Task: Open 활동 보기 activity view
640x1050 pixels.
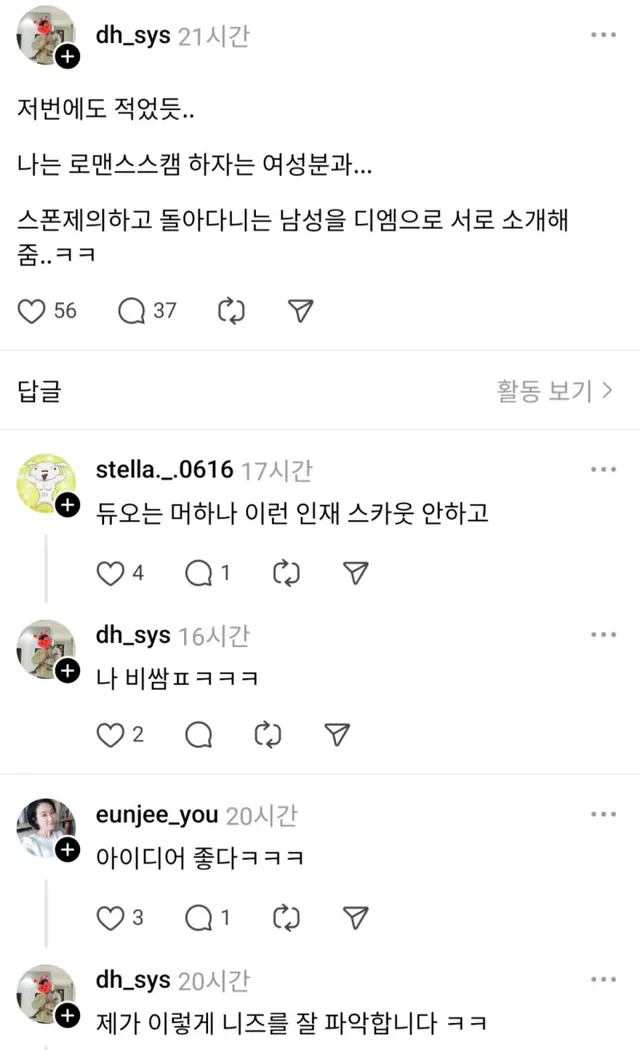Action: tap(555, 390)
